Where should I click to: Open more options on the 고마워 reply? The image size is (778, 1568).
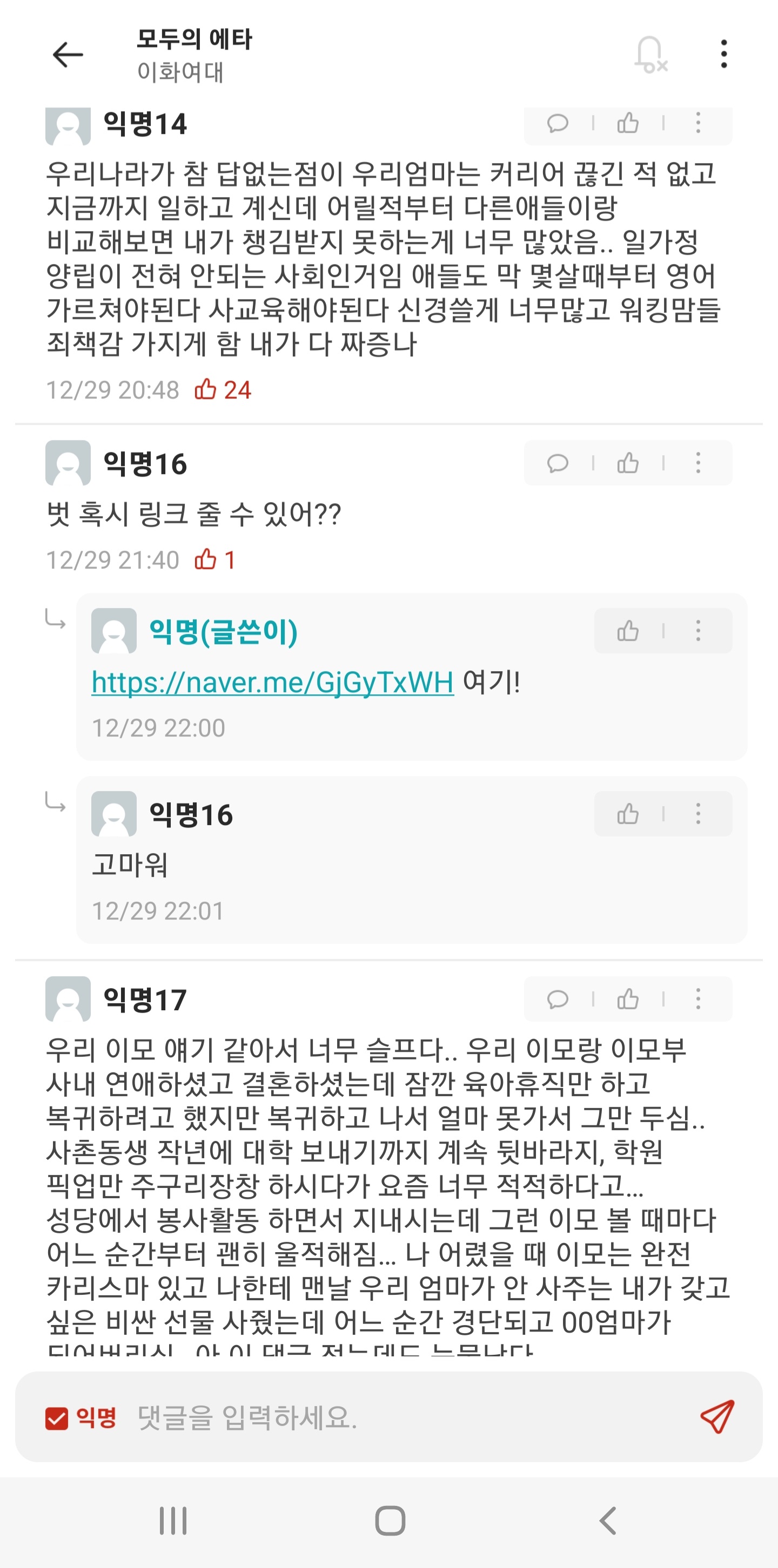point(698,814)
